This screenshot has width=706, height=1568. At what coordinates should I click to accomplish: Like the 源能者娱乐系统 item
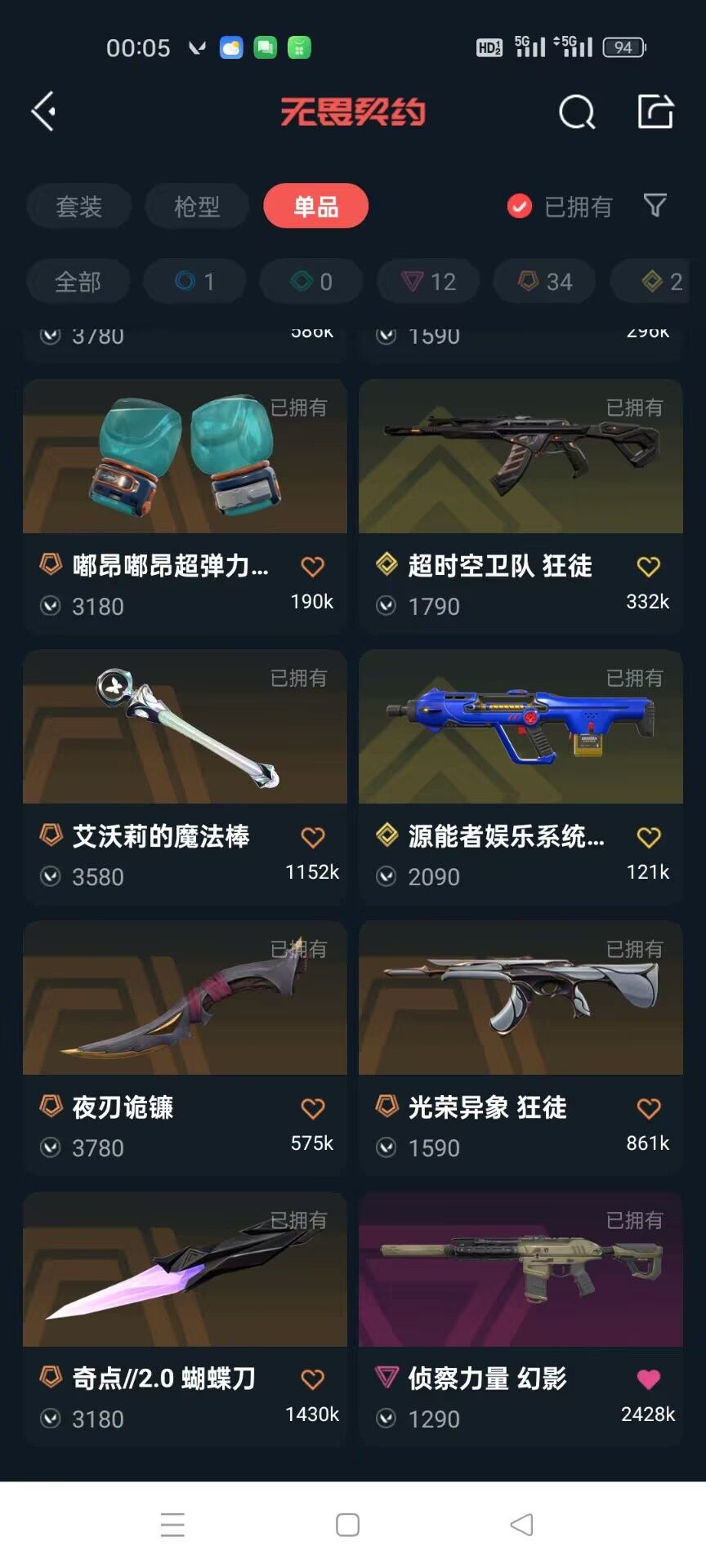648,837
